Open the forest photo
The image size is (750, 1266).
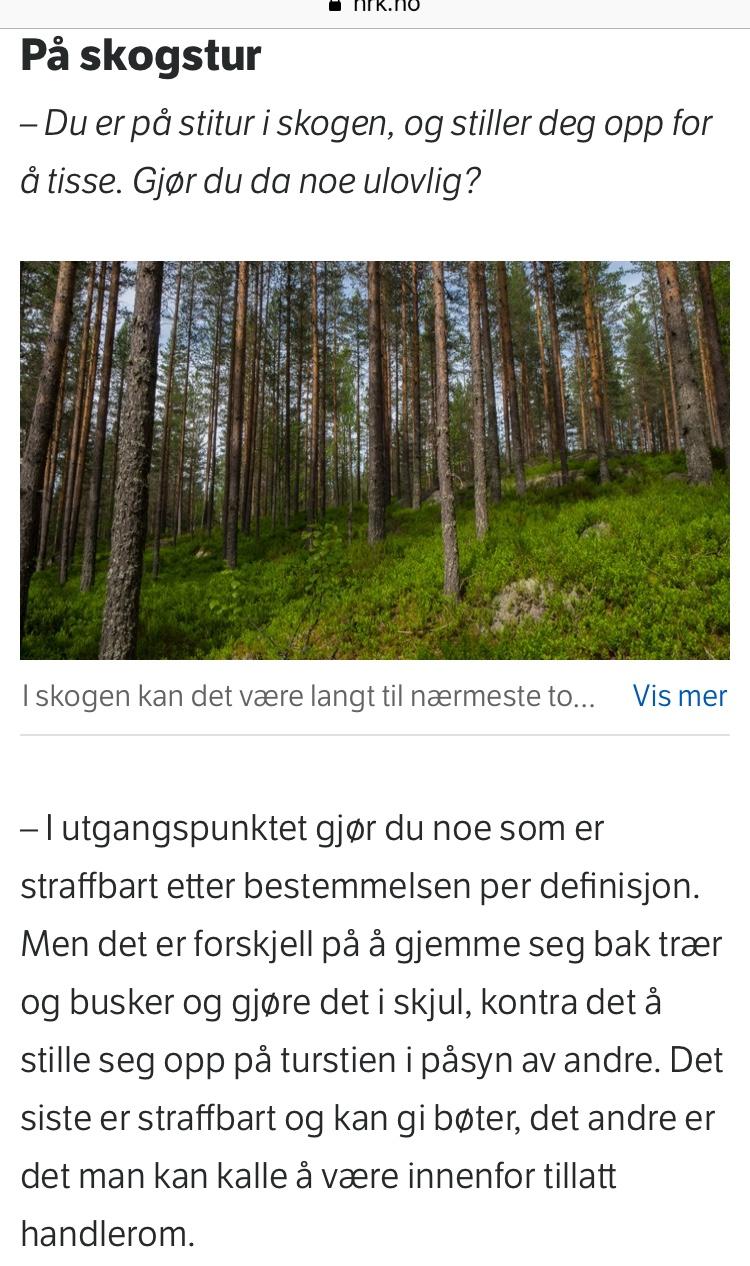click(x=375, y=460)
